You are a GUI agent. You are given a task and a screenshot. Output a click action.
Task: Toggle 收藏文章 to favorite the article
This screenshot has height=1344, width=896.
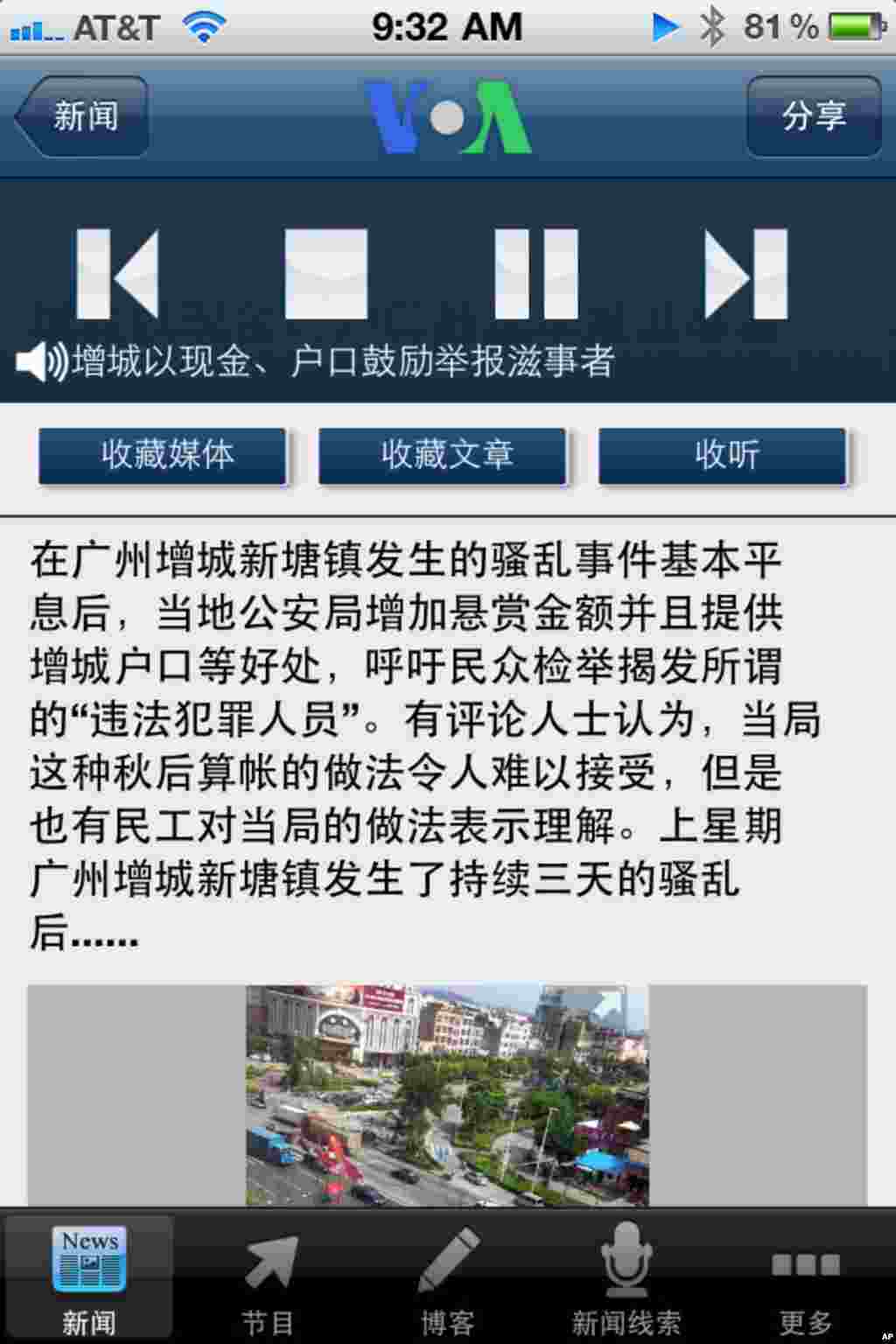tap(444, 455)
